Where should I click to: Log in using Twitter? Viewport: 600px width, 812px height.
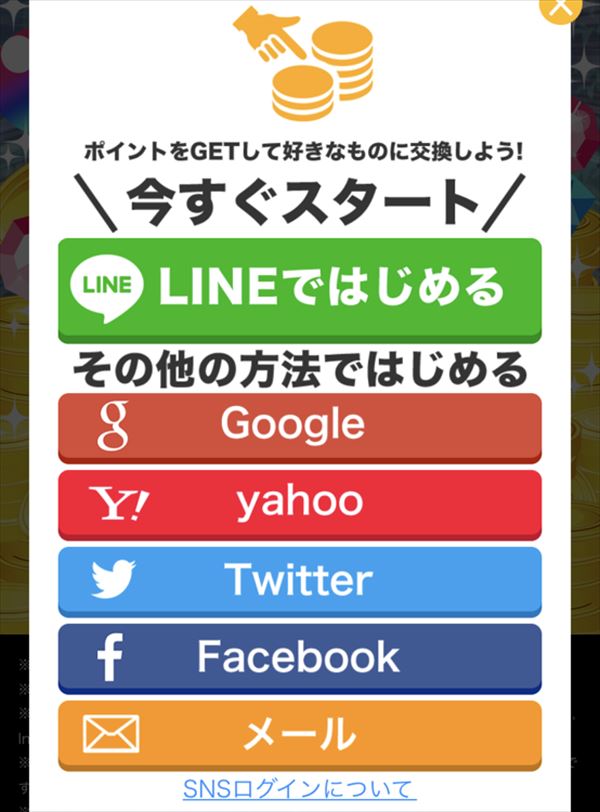point(300,579)
